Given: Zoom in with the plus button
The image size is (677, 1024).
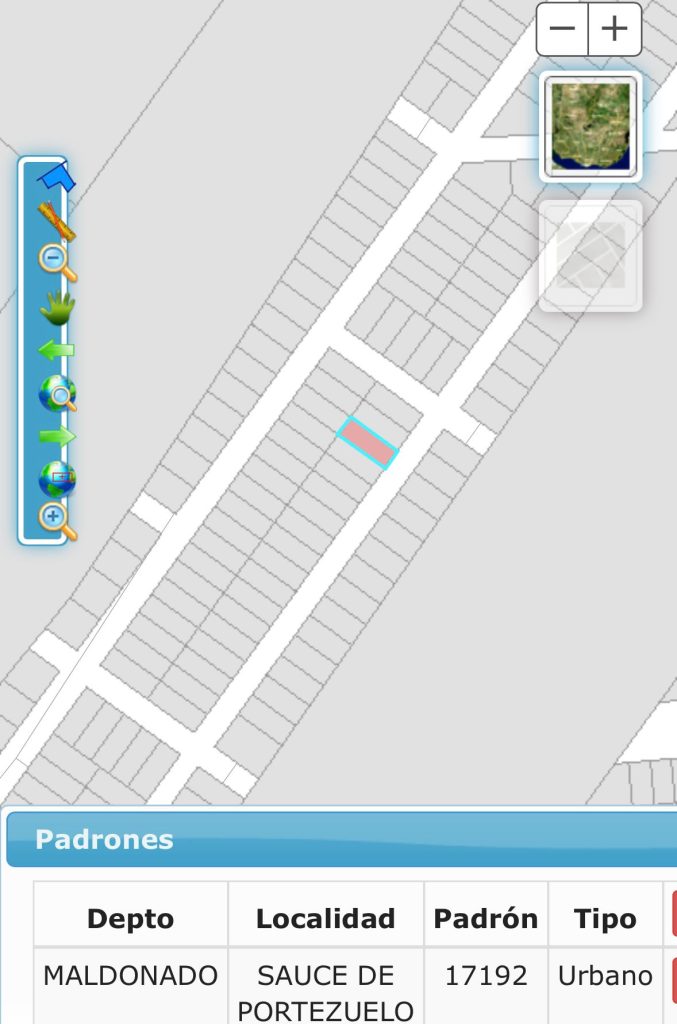Looking at the screenshot, I should (x=614, y=28).
